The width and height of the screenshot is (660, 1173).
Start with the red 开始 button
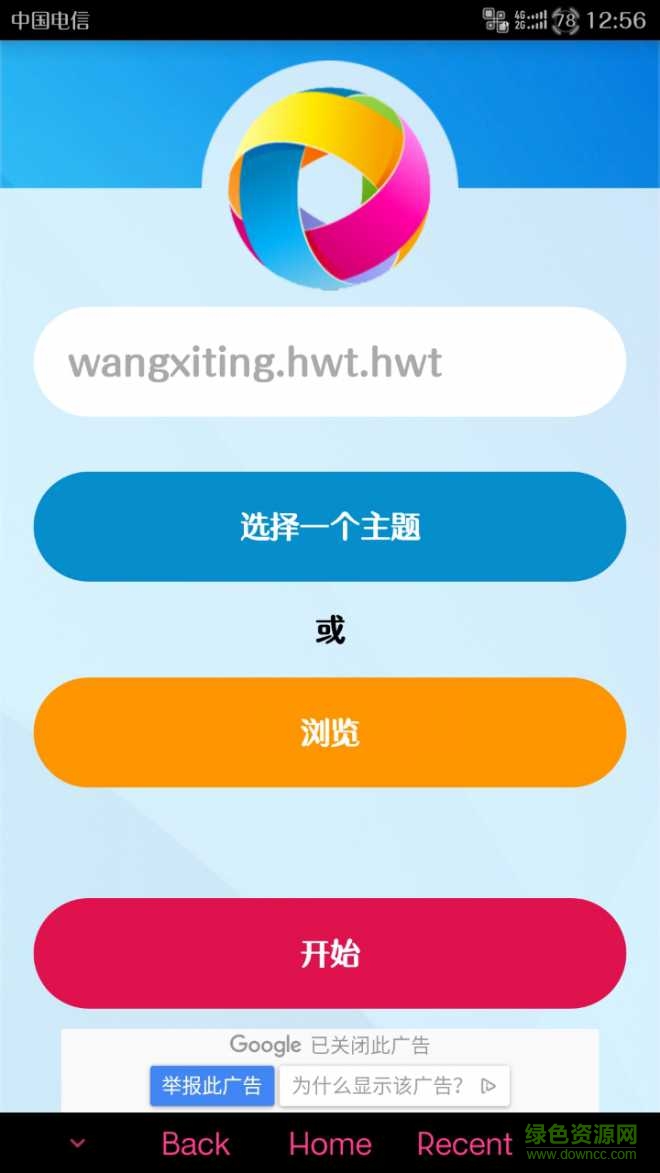330,953
